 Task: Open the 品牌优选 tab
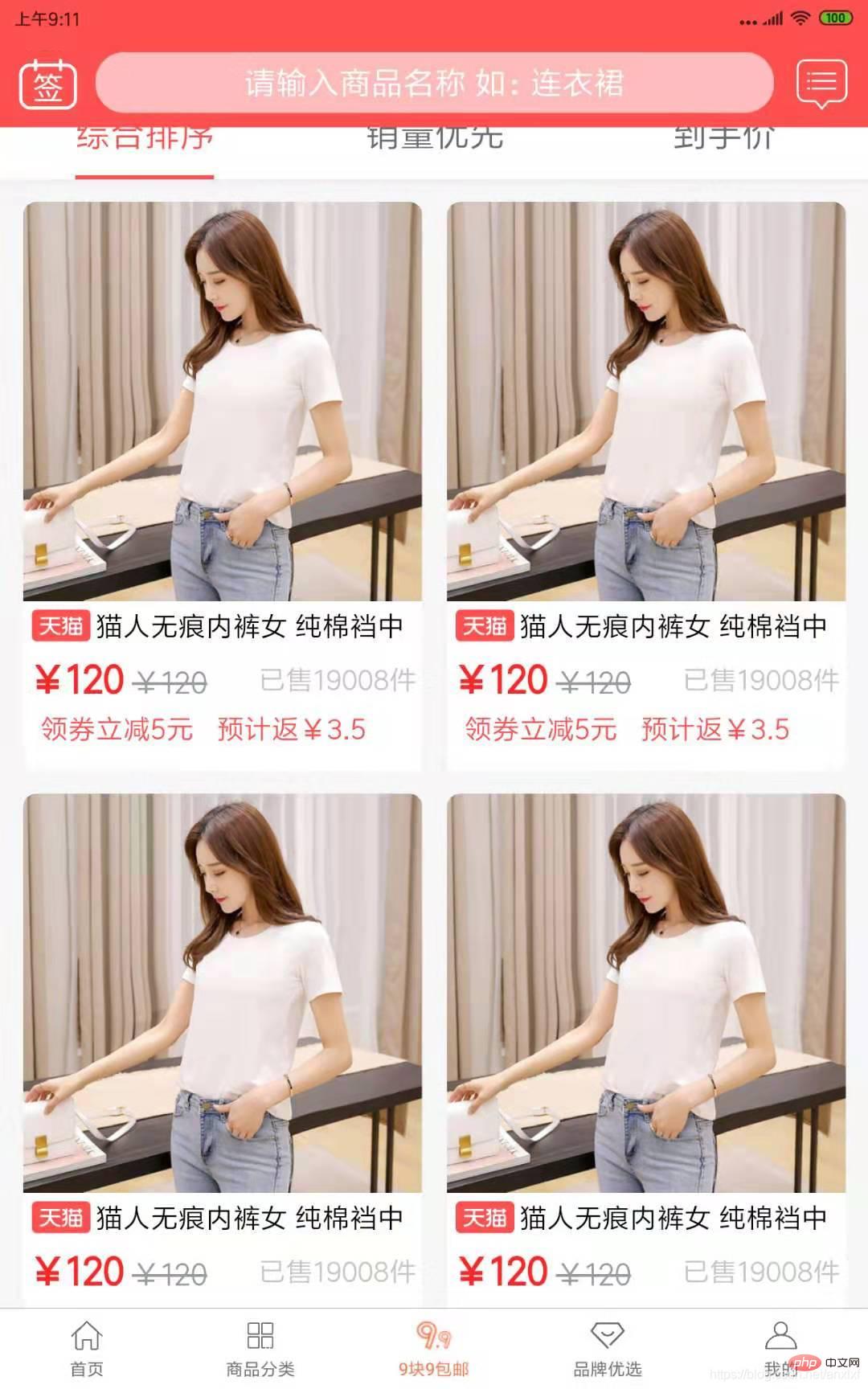pos(608,1349)
